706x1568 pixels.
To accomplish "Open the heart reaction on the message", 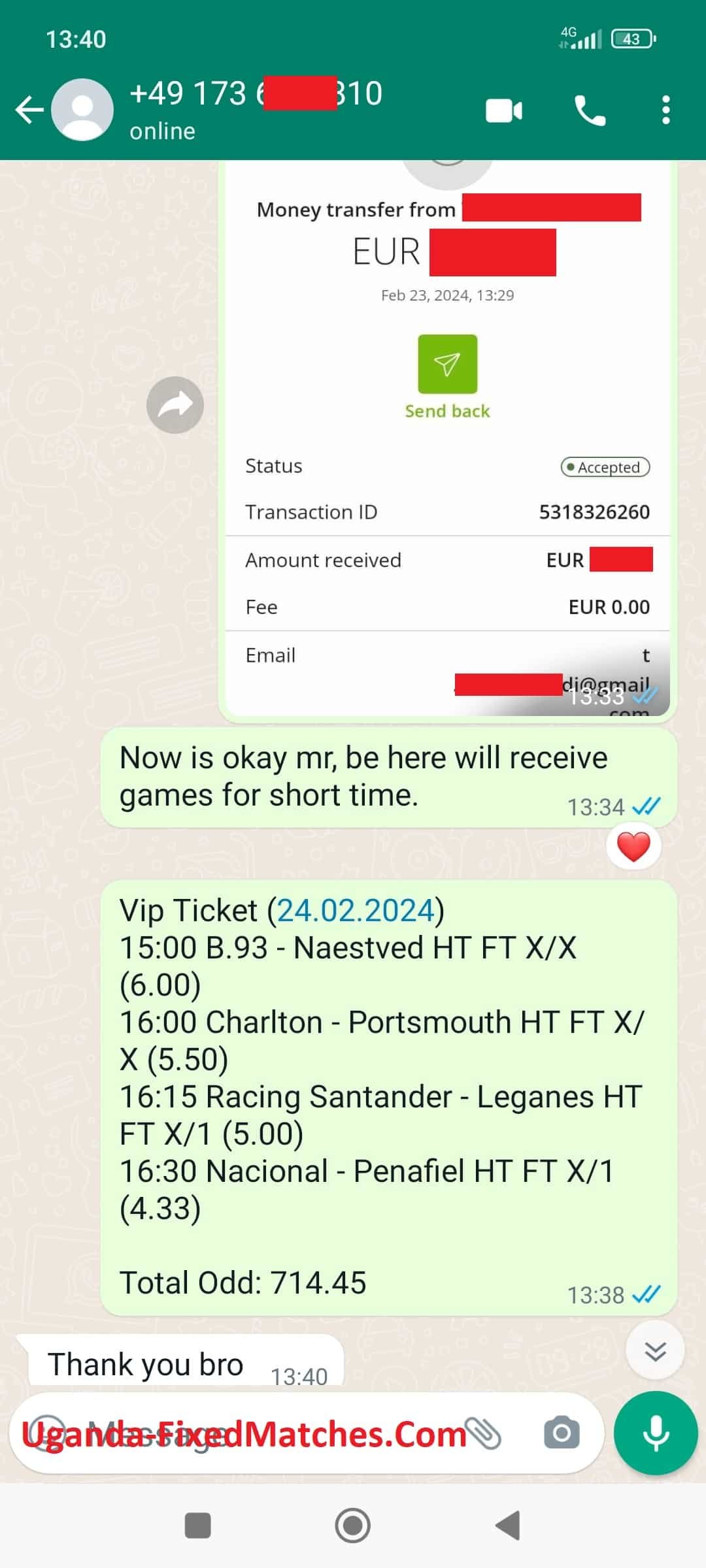I will click(633, 847).
